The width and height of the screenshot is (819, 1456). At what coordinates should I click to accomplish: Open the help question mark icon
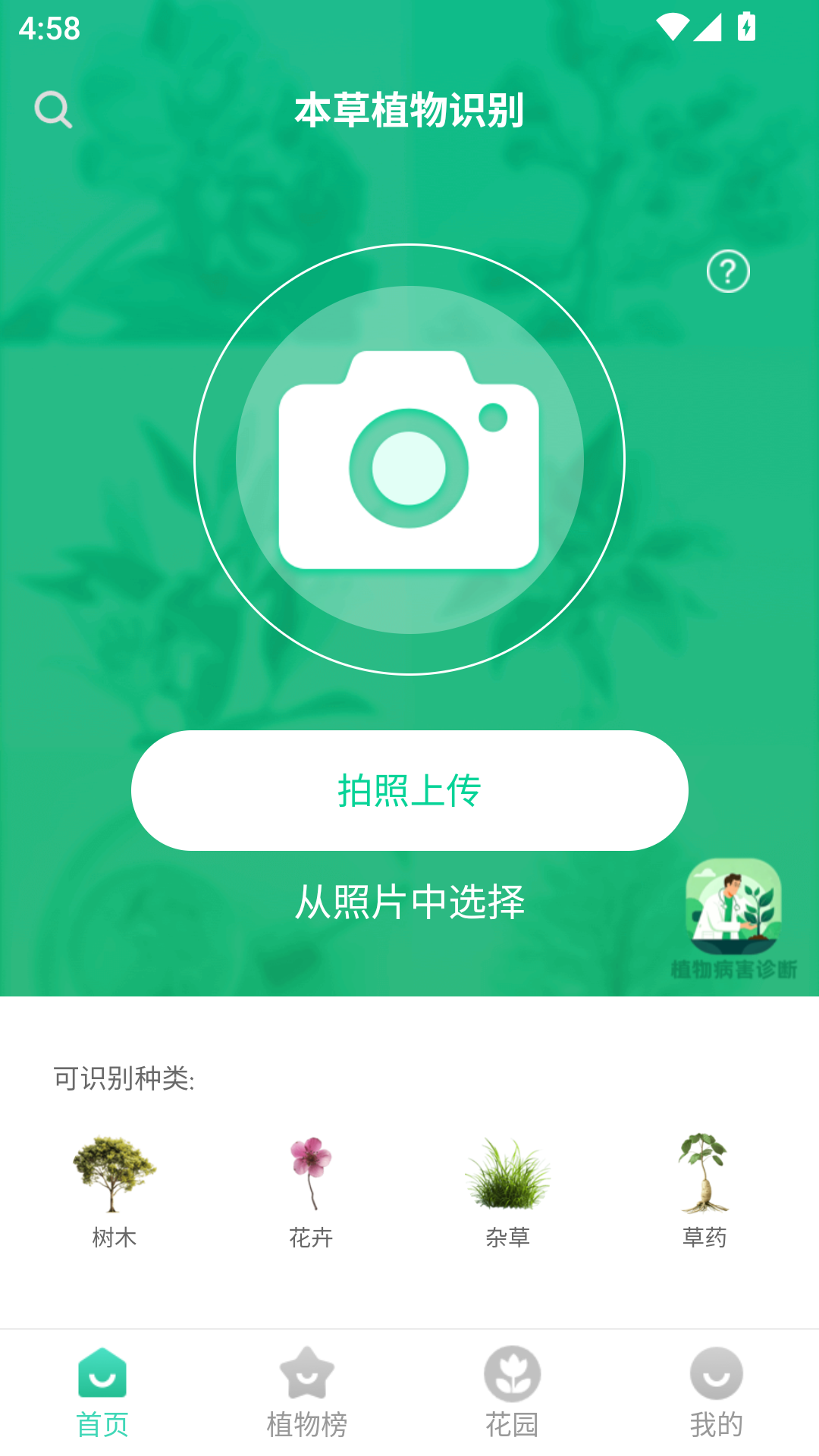coord(730,271)
